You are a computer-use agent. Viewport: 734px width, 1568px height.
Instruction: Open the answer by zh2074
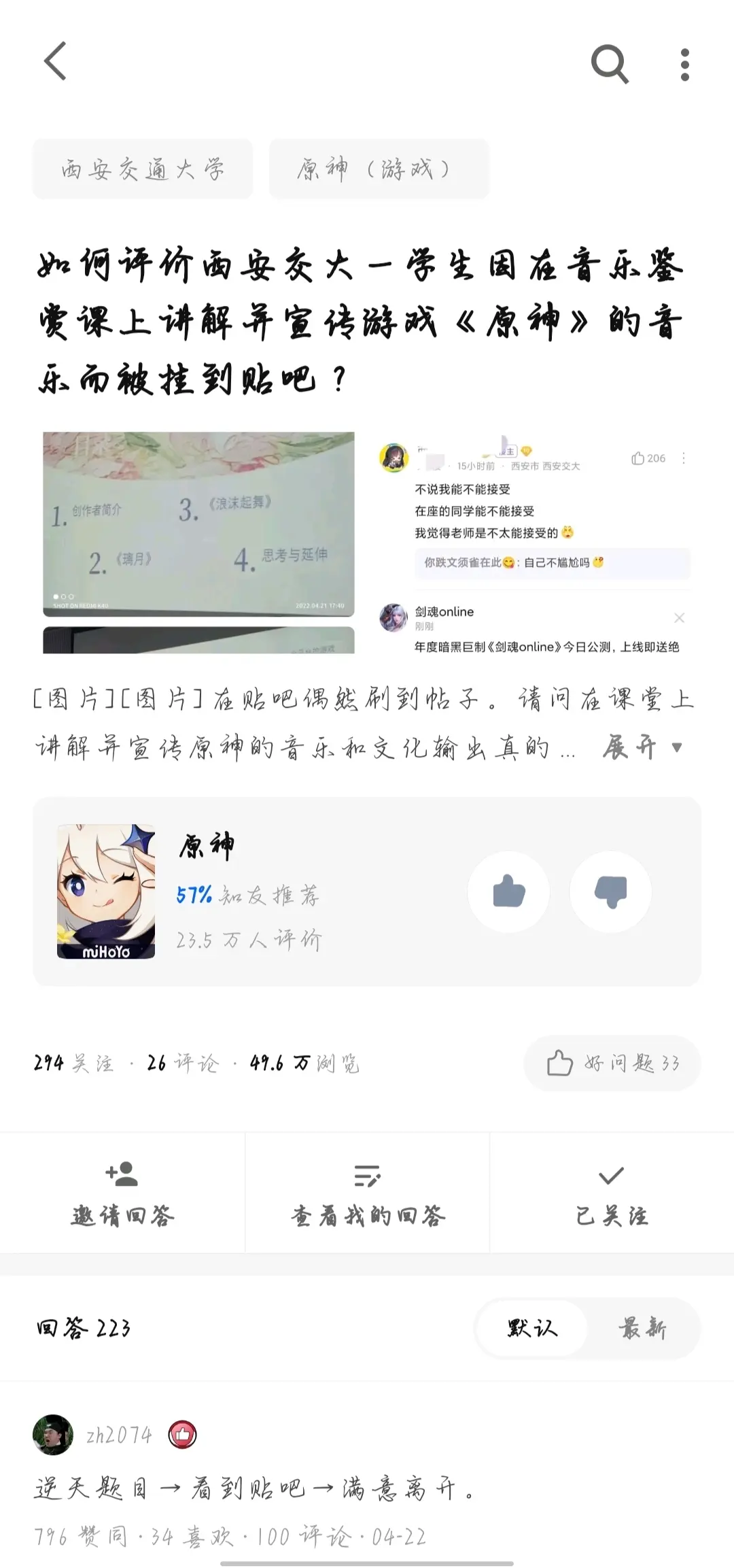255,1489
